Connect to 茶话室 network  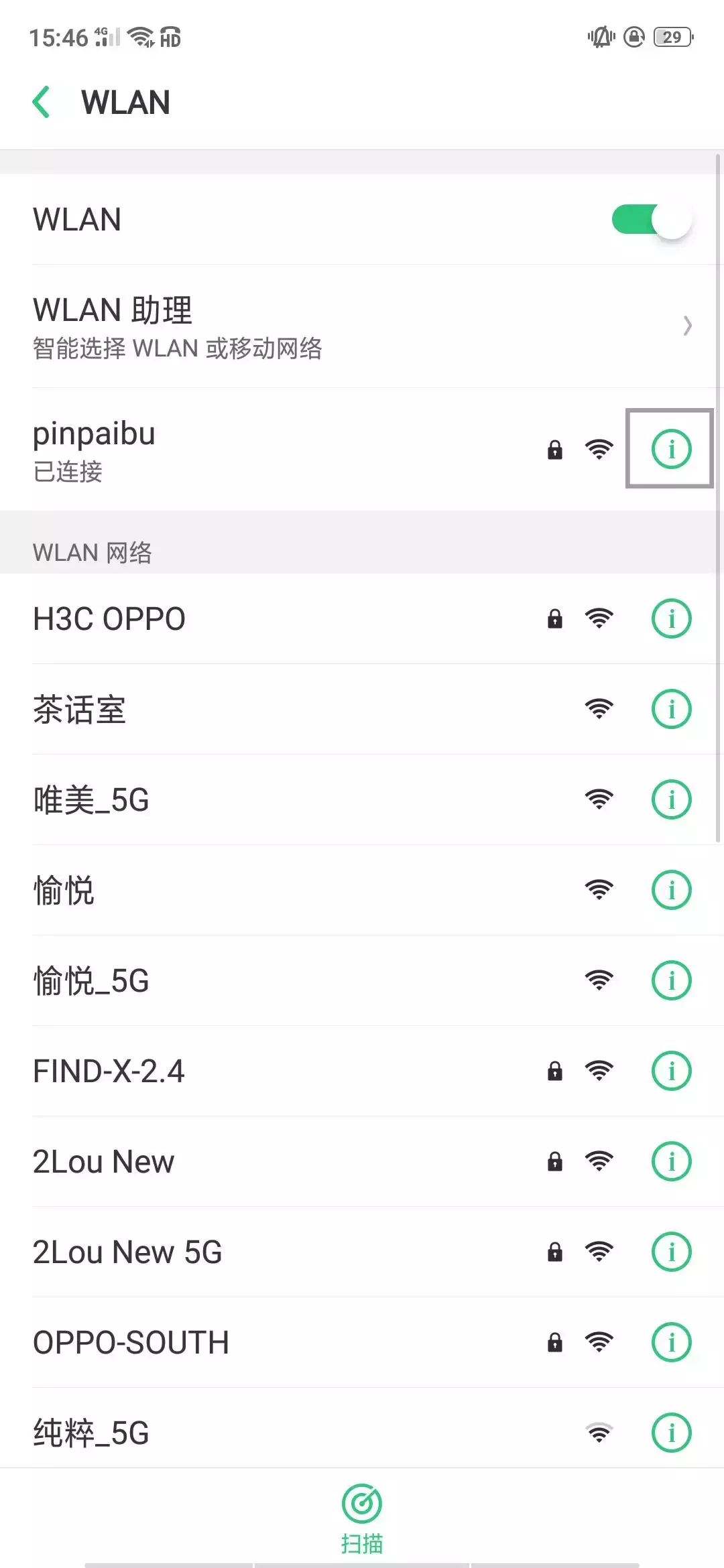pyautogui.click(x=362, y=709)
